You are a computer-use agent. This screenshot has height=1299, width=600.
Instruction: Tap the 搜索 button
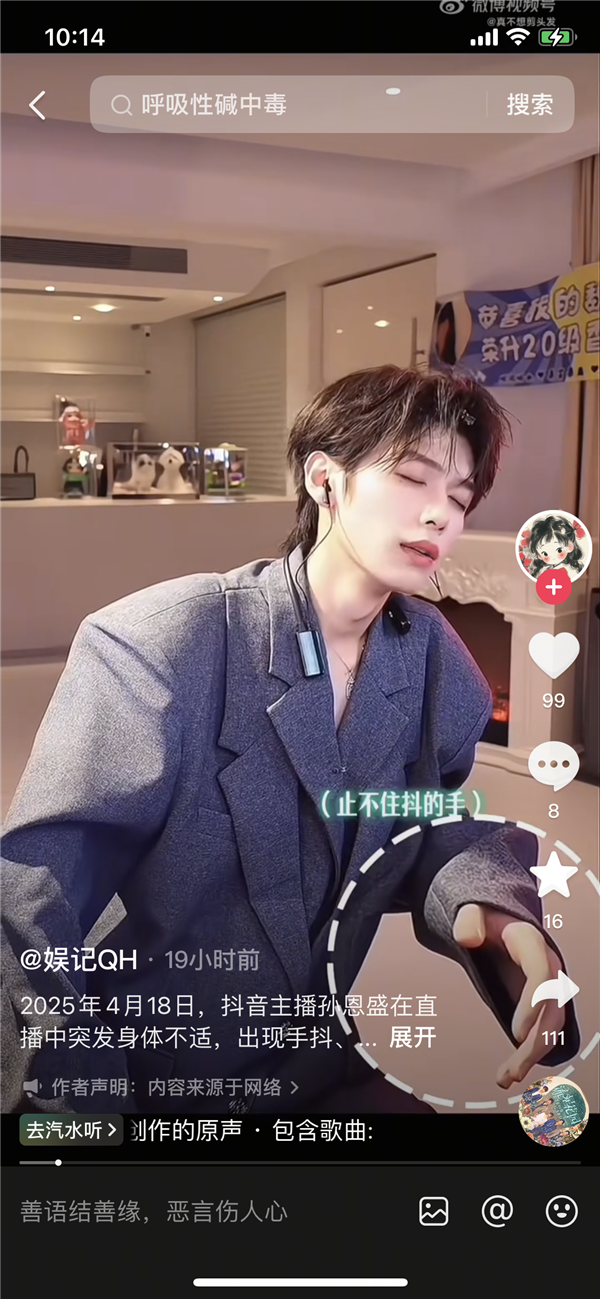529,105
